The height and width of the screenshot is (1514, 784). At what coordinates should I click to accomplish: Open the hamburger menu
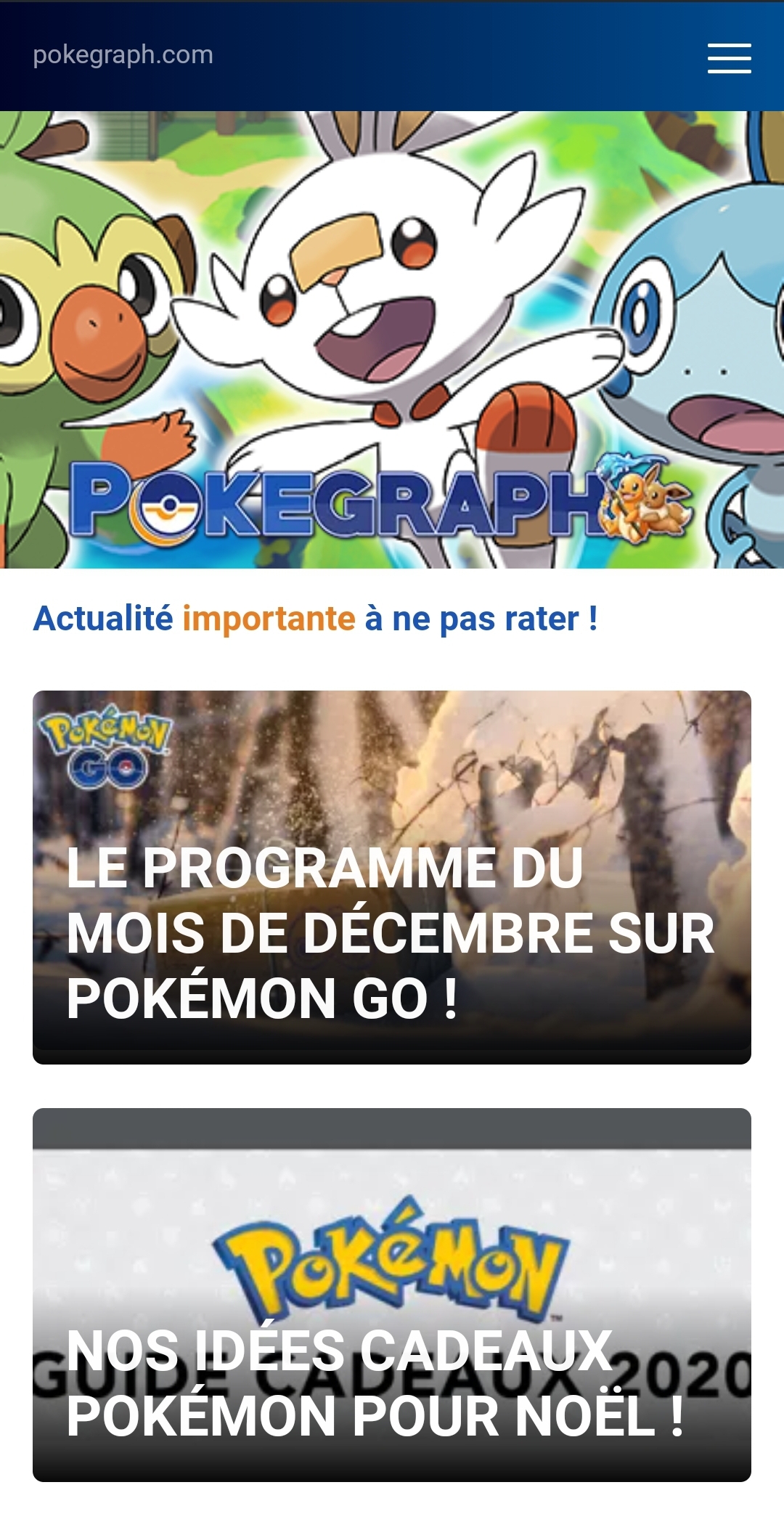click(x=729, y=57)
